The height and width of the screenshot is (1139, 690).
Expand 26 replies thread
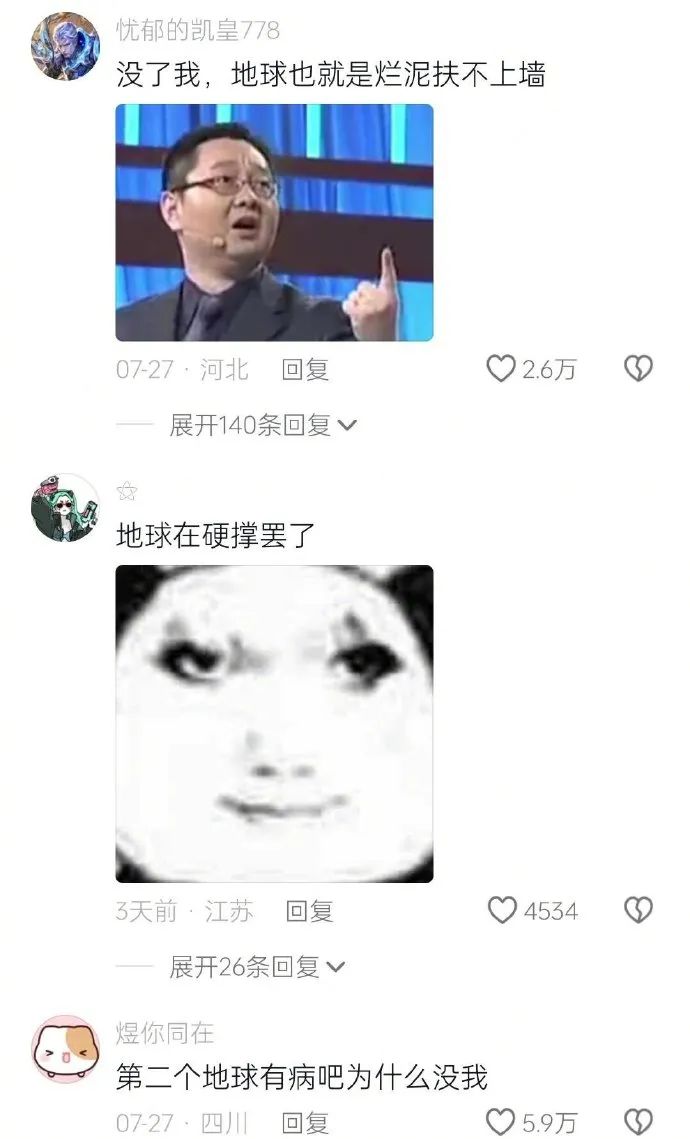pyautogui.click(x=257, y=967)
